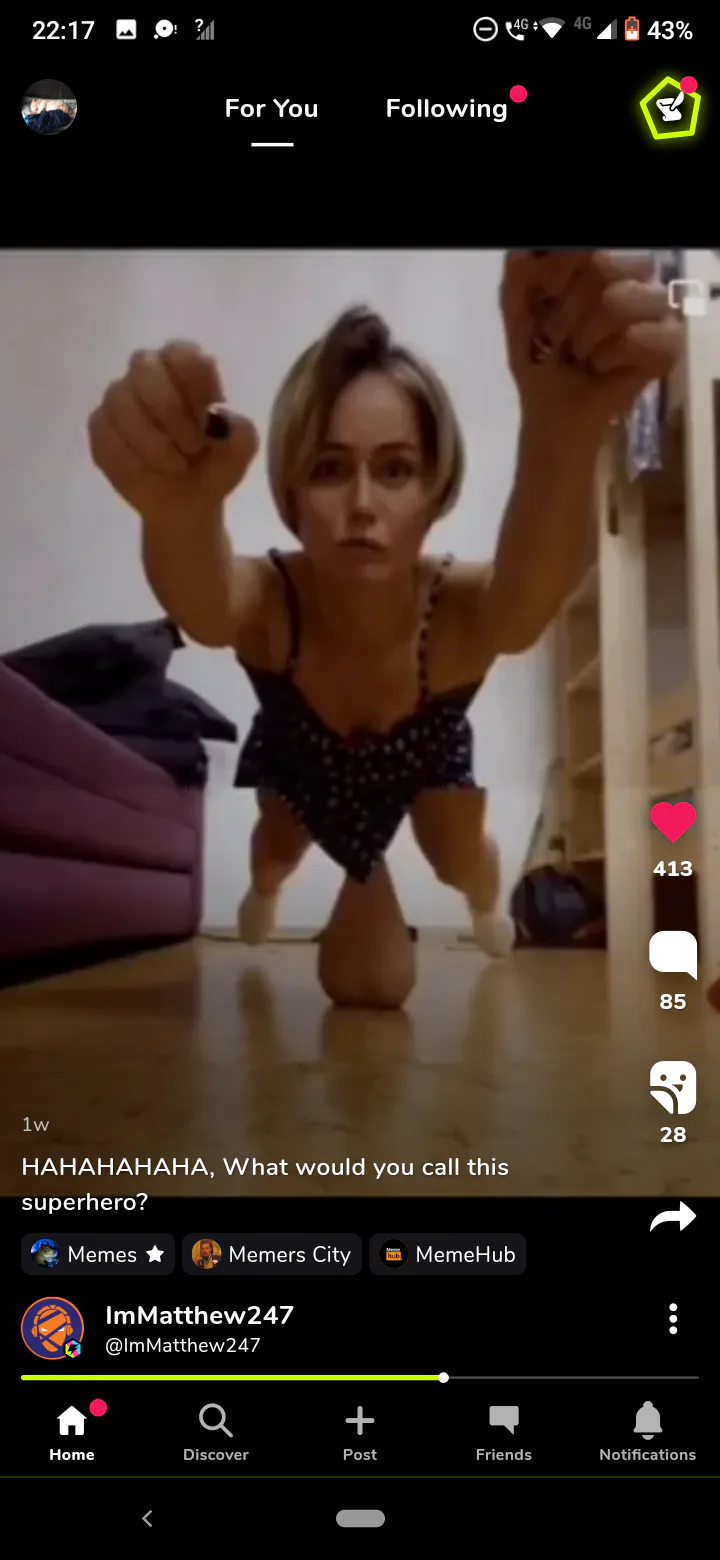Viewport: 720px width, 1560px height.
Task: Open the Memes community chip
Action: [x=98, y=1254]
